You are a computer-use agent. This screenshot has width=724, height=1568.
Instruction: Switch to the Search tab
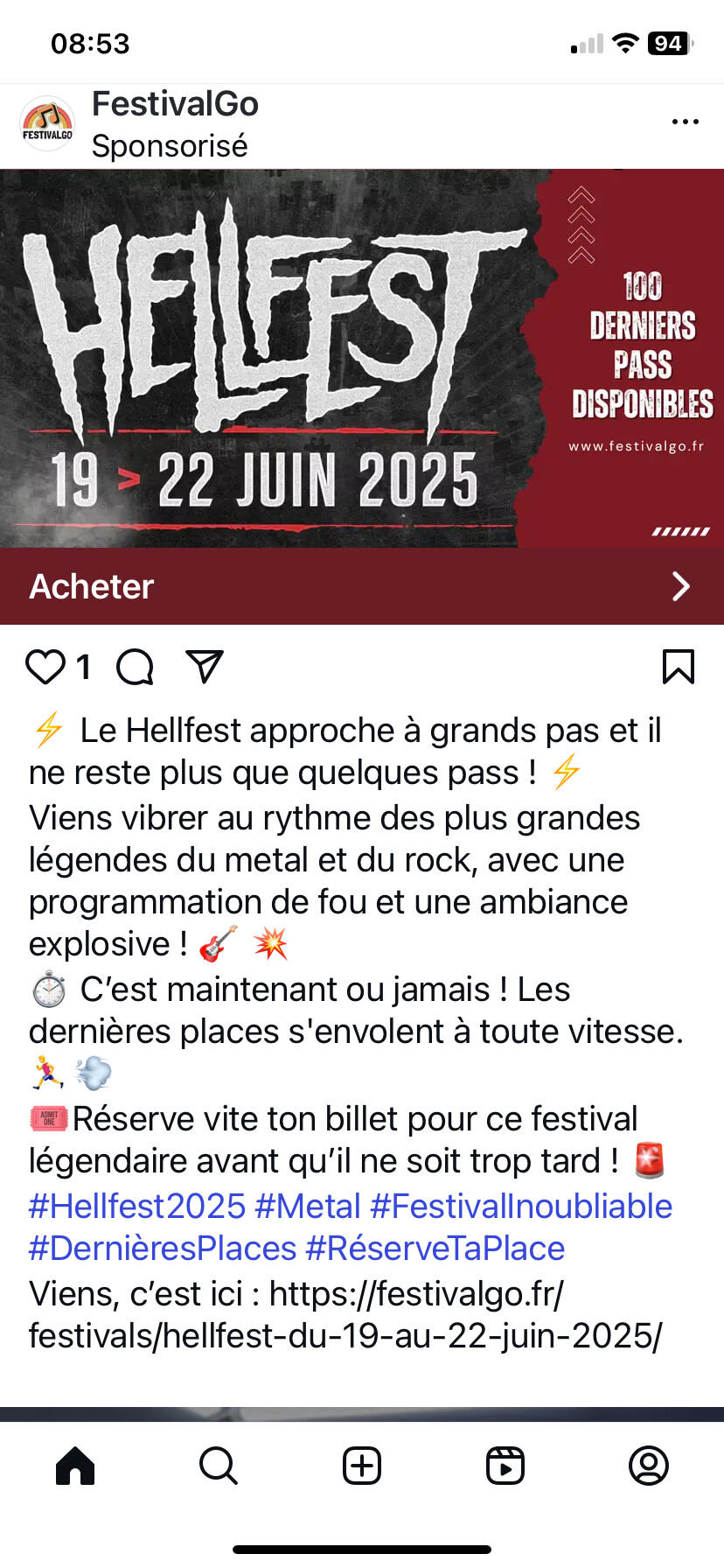click(x=219, y=1466)
